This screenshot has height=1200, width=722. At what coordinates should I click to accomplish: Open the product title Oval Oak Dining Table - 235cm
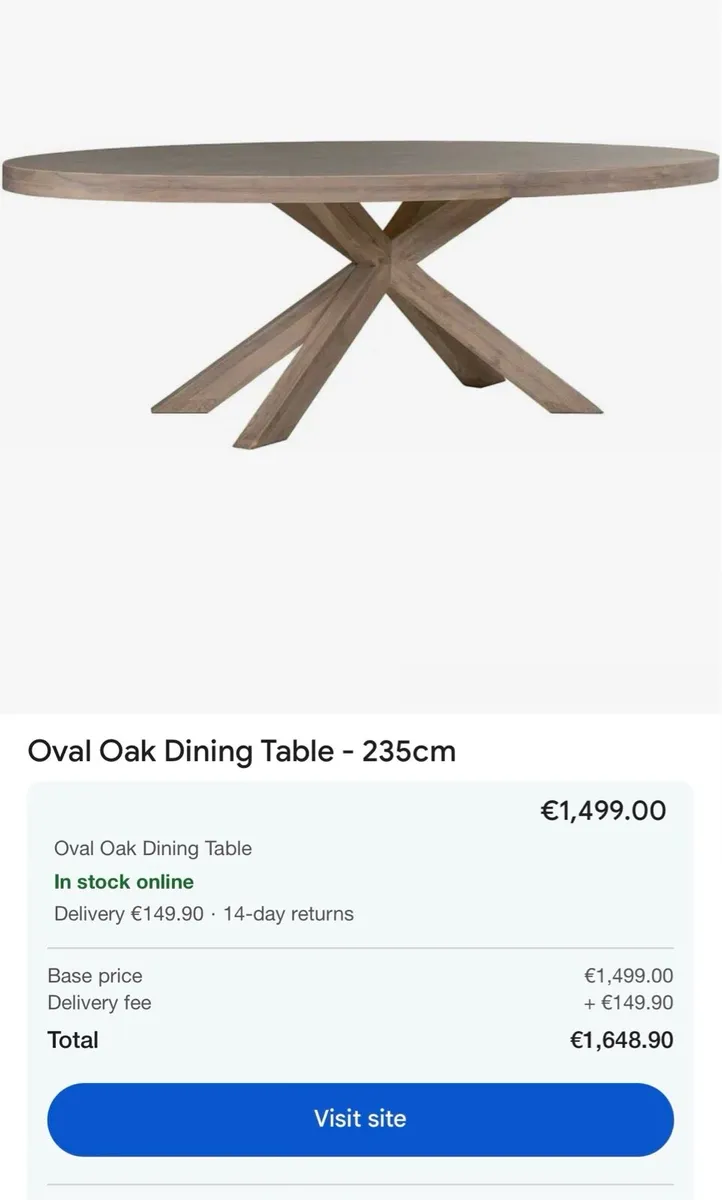(241, 751)
